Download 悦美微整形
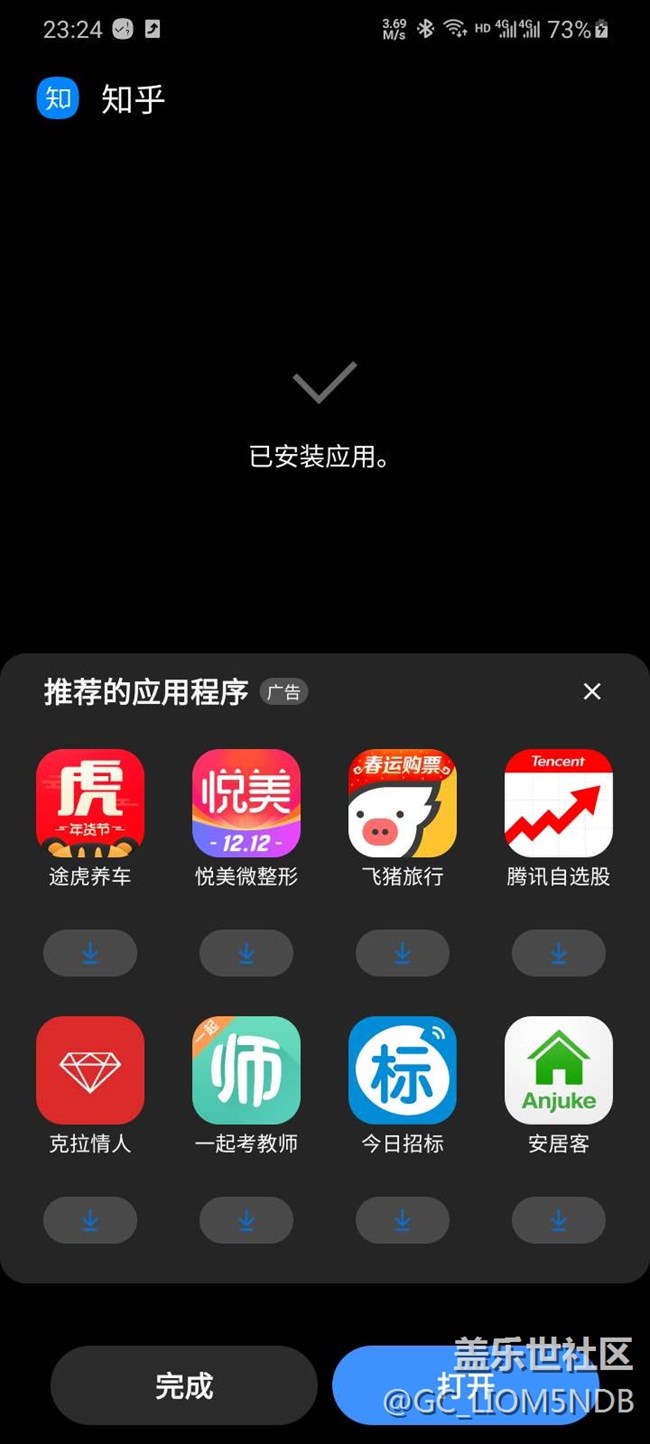This screenshot has height=1444, width=650. [x=246, y=953]
